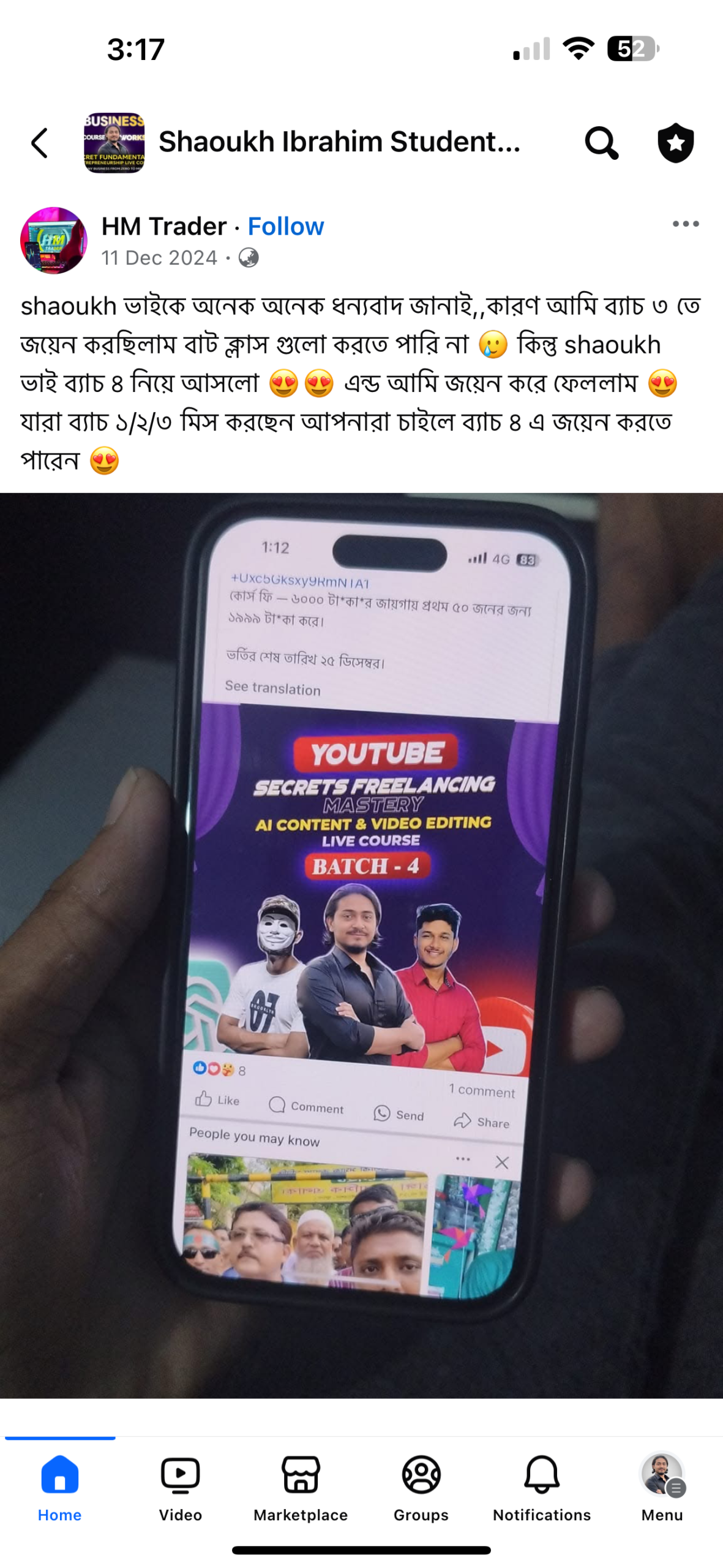Search within this group

[x=601, y=143]
